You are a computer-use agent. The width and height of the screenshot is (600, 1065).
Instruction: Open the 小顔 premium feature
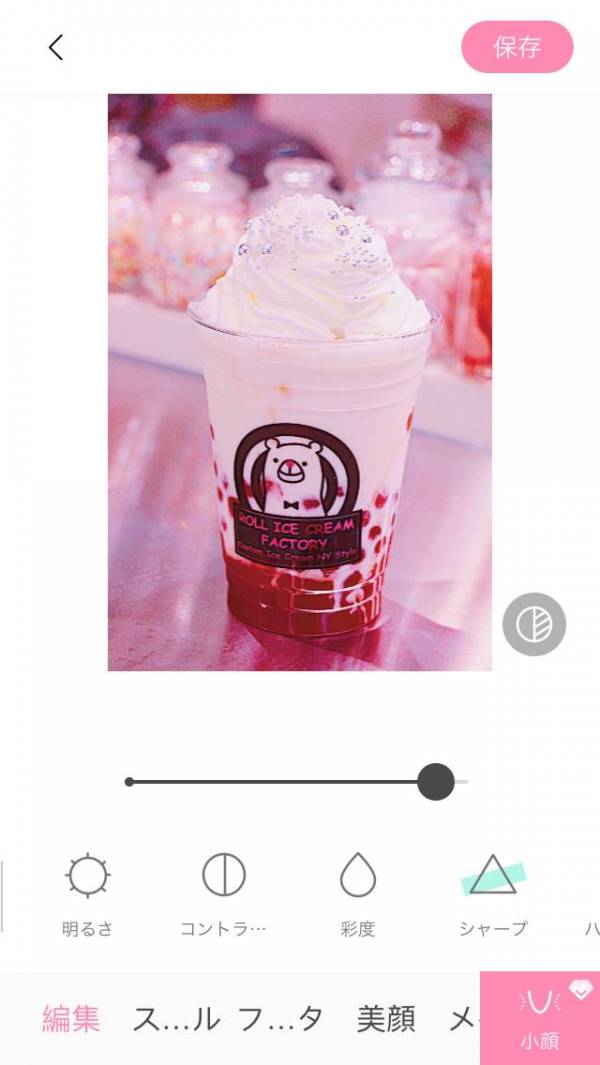[540, 1018]
